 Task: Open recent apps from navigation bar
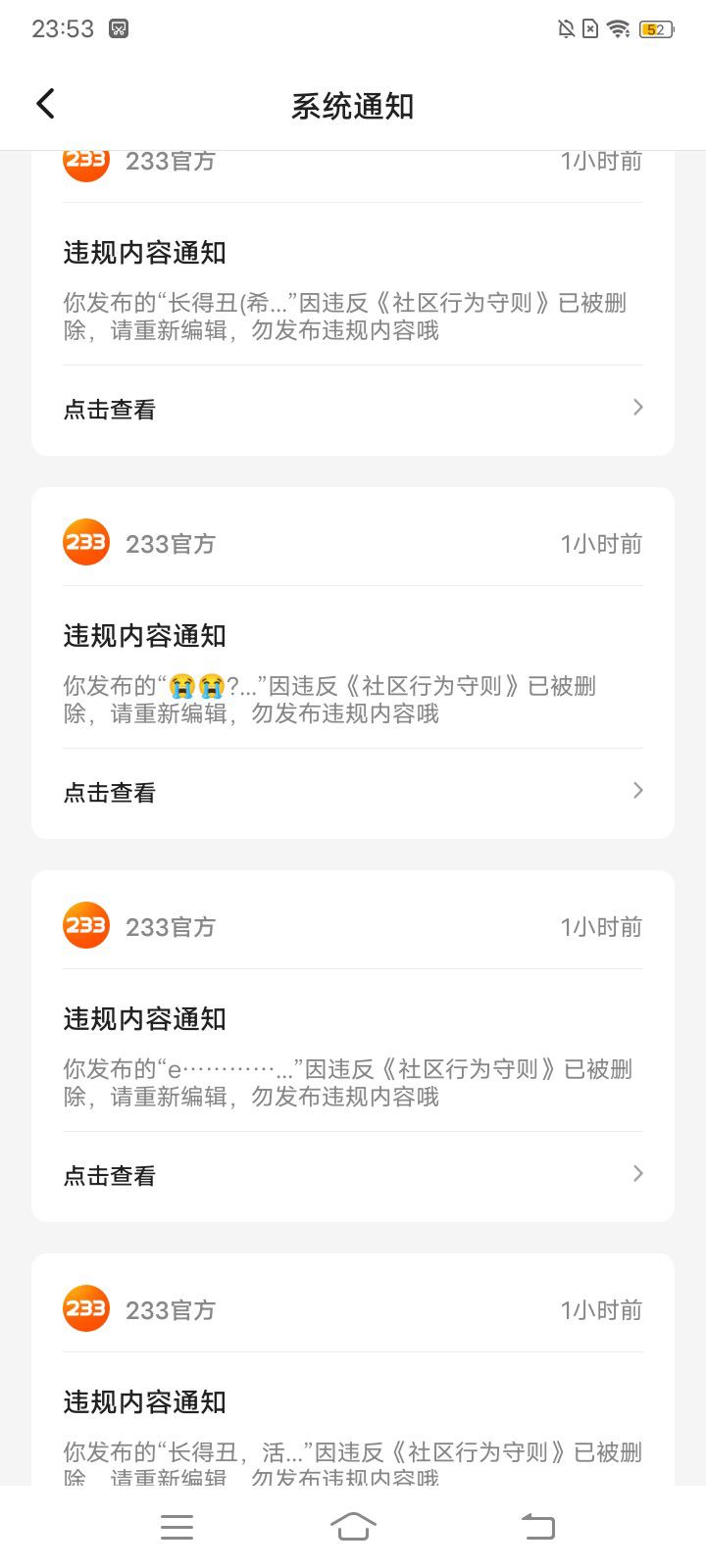(x=176, y=1527)
